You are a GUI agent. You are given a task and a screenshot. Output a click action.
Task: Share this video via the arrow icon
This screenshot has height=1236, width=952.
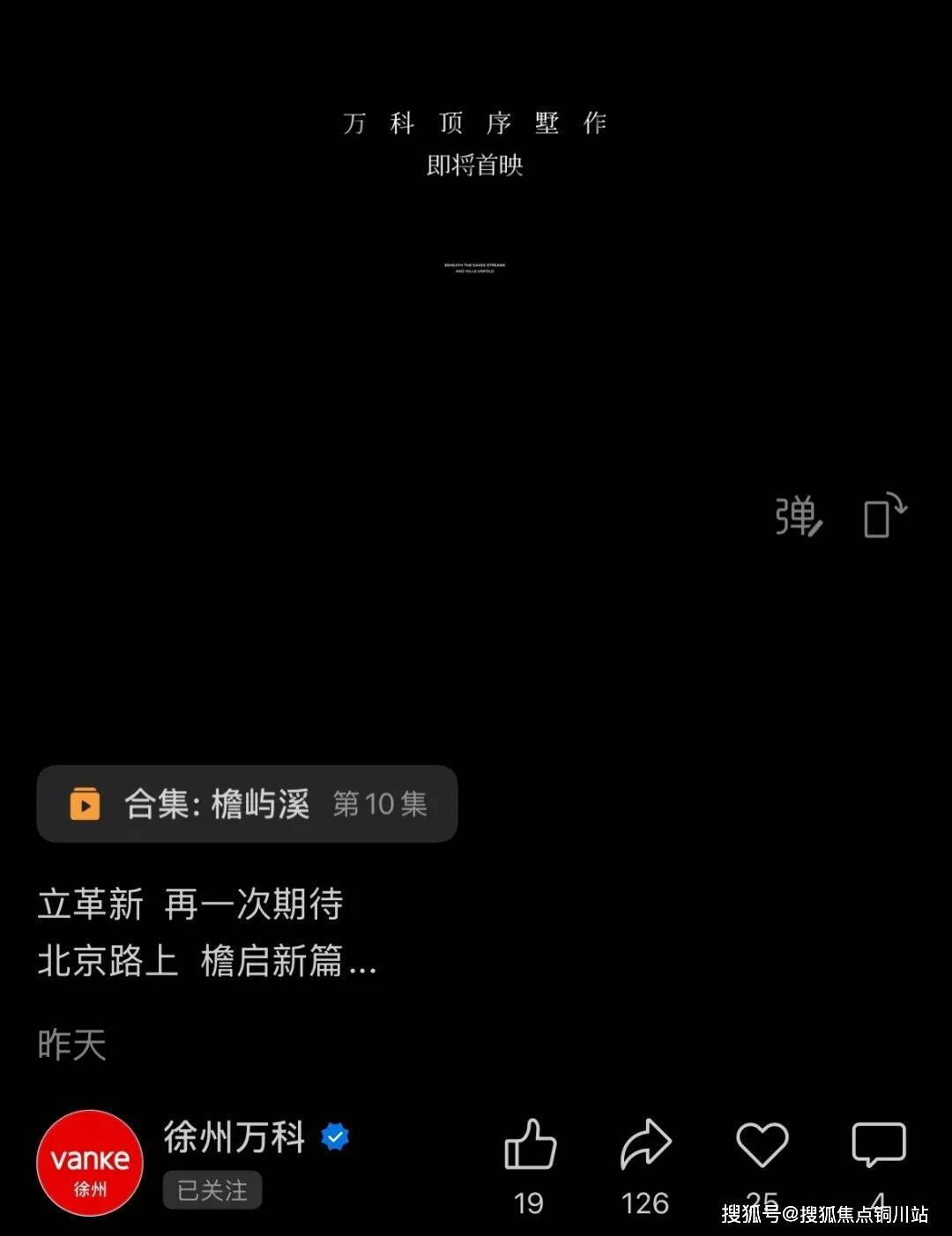[645, 1145]
